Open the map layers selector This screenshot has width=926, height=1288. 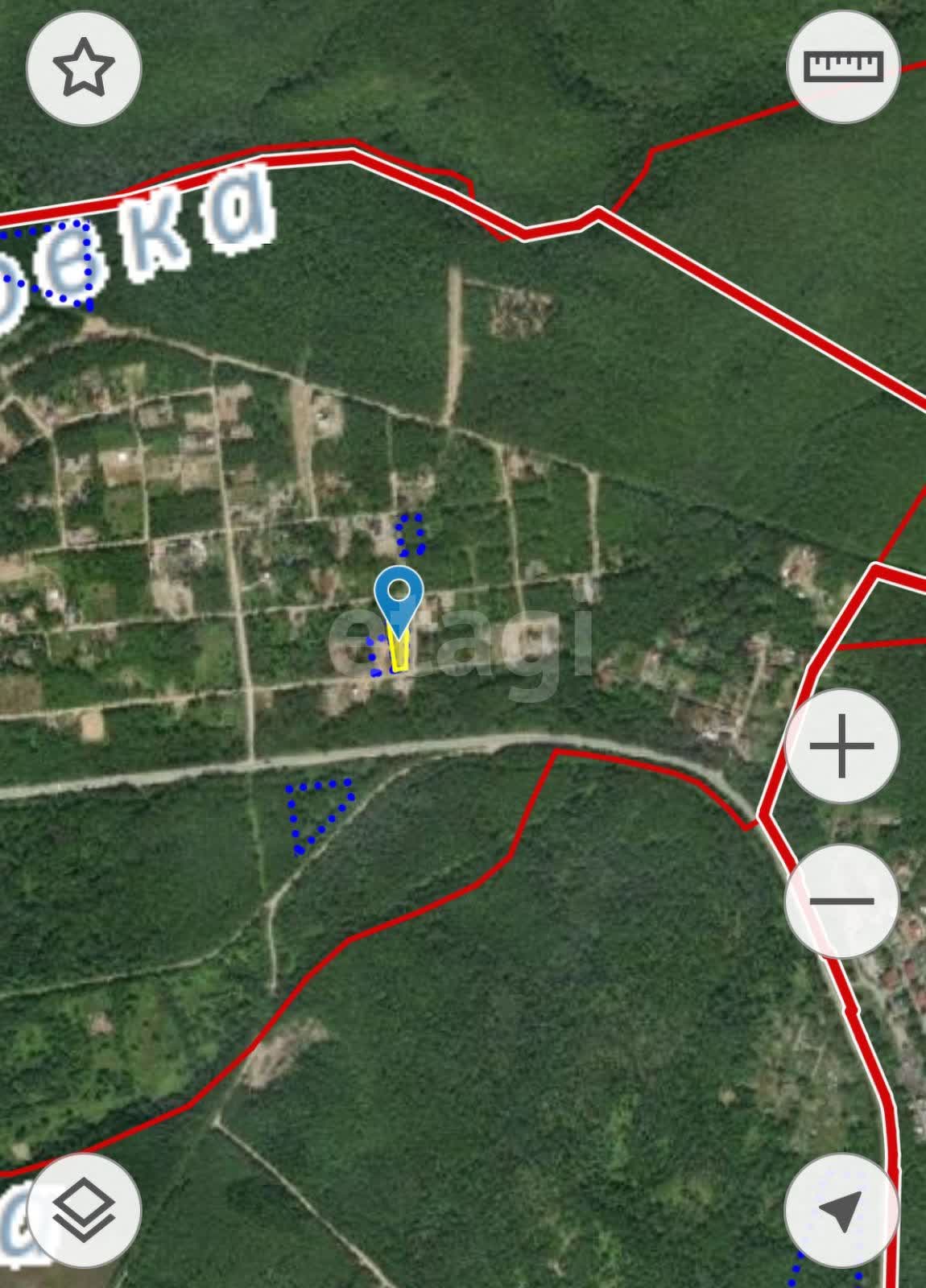click(x=84, y=1209)
